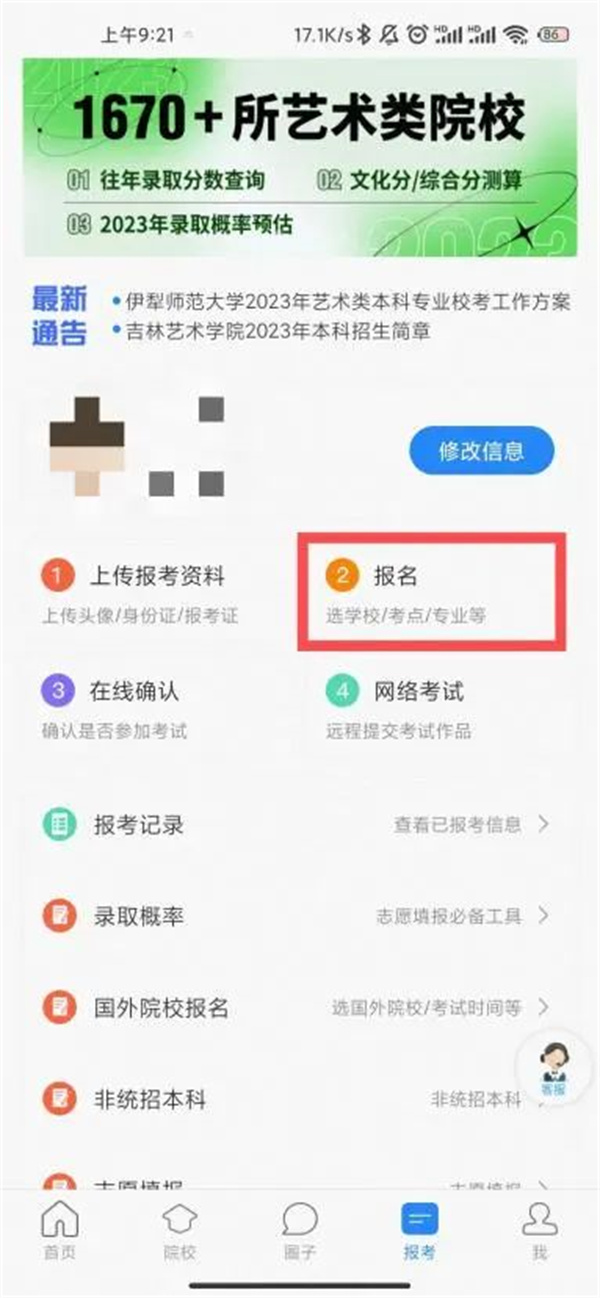Switch to the 圈子 tab
Screen dimensions: 600x1298
click(x=300, y=1230)
